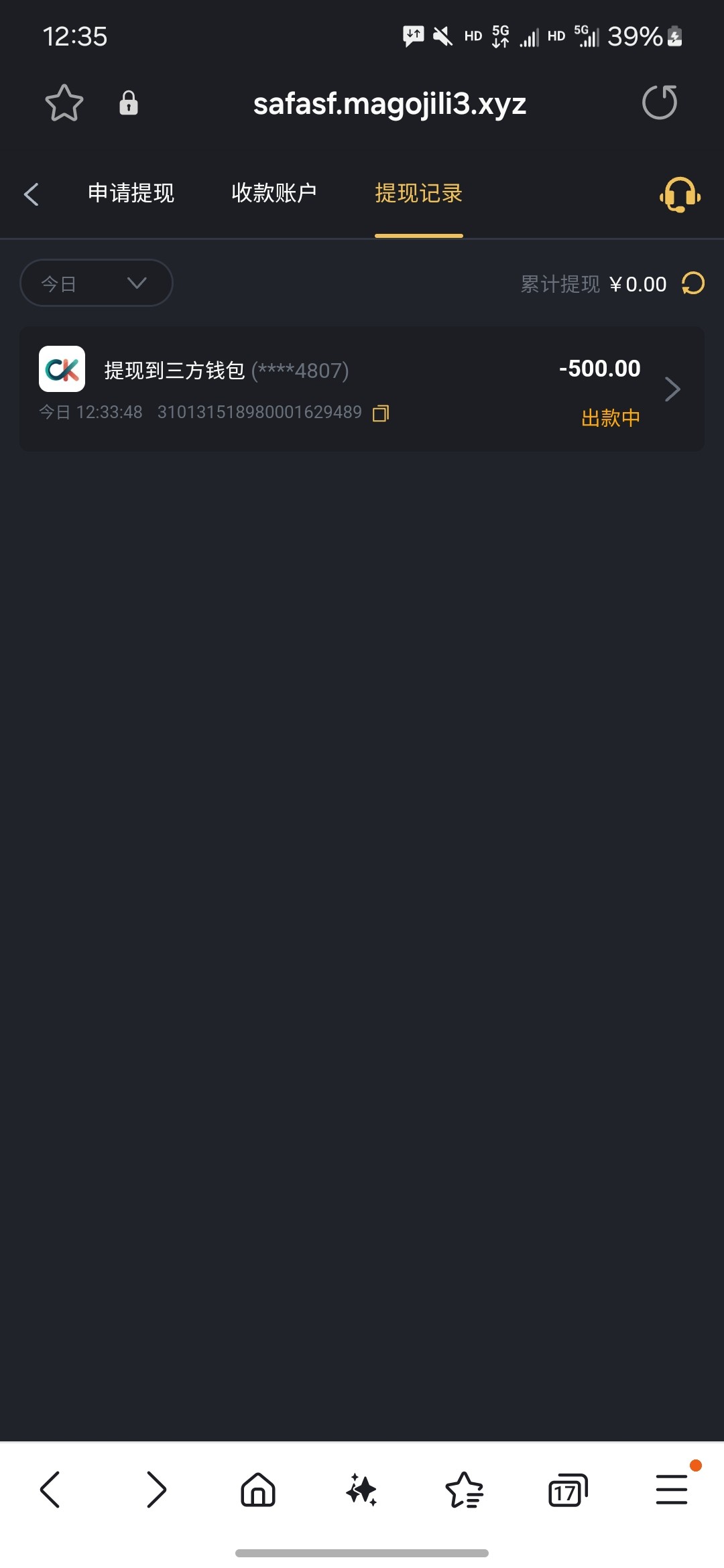The height and width of the screenshot is (1568, 724).
Task: Open the -500.00 withdrawal record details
Action: (672, 389)
